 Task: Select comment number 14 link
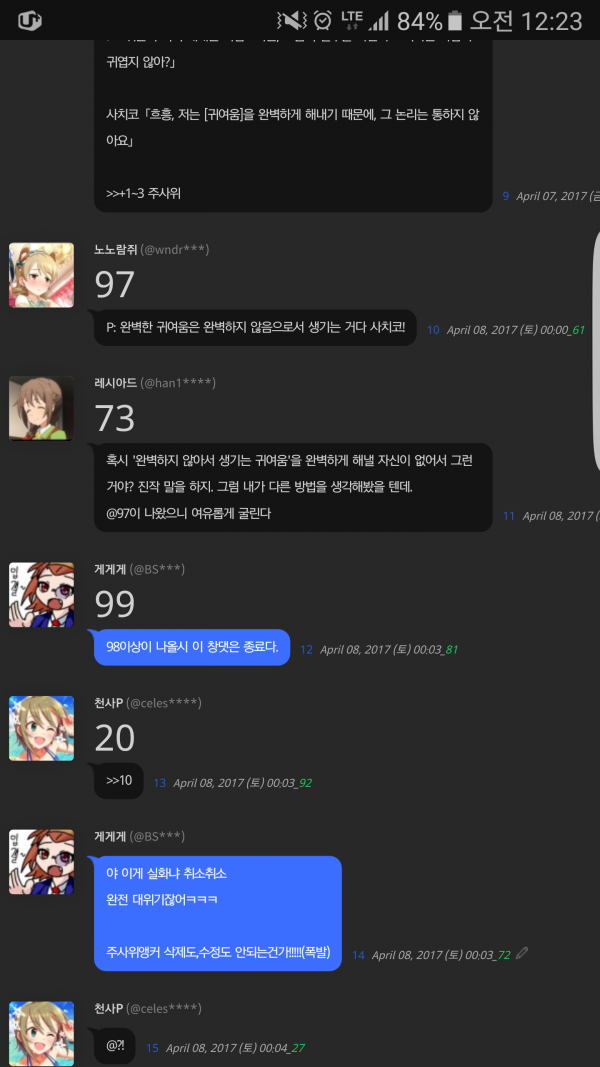[358, 956]
